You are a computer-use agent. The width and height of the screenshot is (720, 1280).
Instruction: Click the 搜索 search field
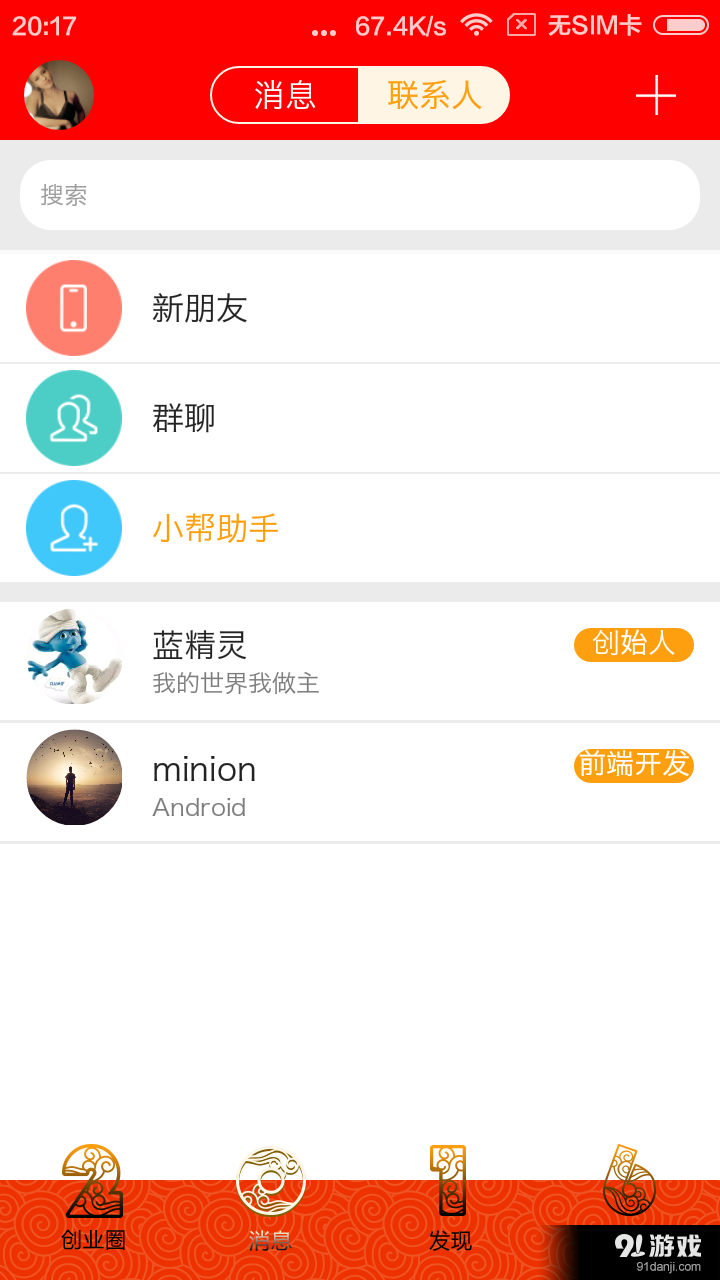pos(360,195)
